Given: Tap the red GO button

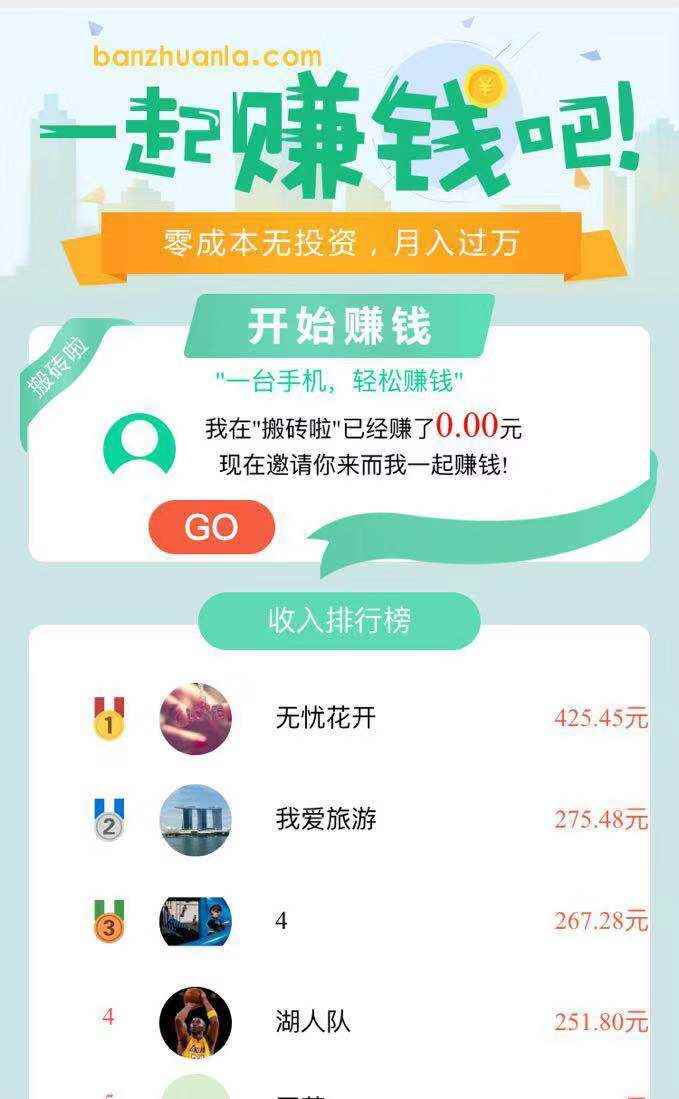Looking at the screenshot, I should 212,527.
